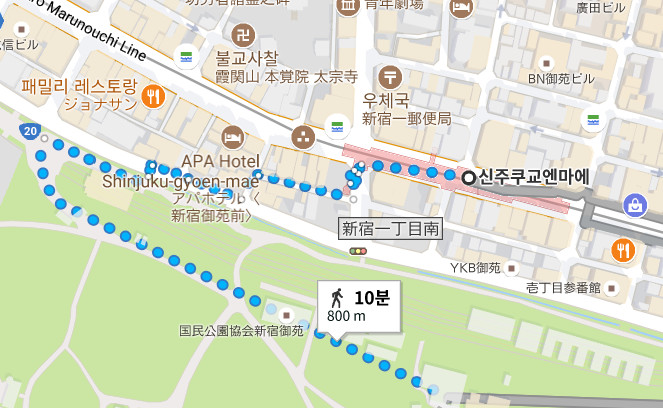Select the APA Hotel Shinjuku-gyoen-mae marker
663x408 pixels.
(232, 136)
